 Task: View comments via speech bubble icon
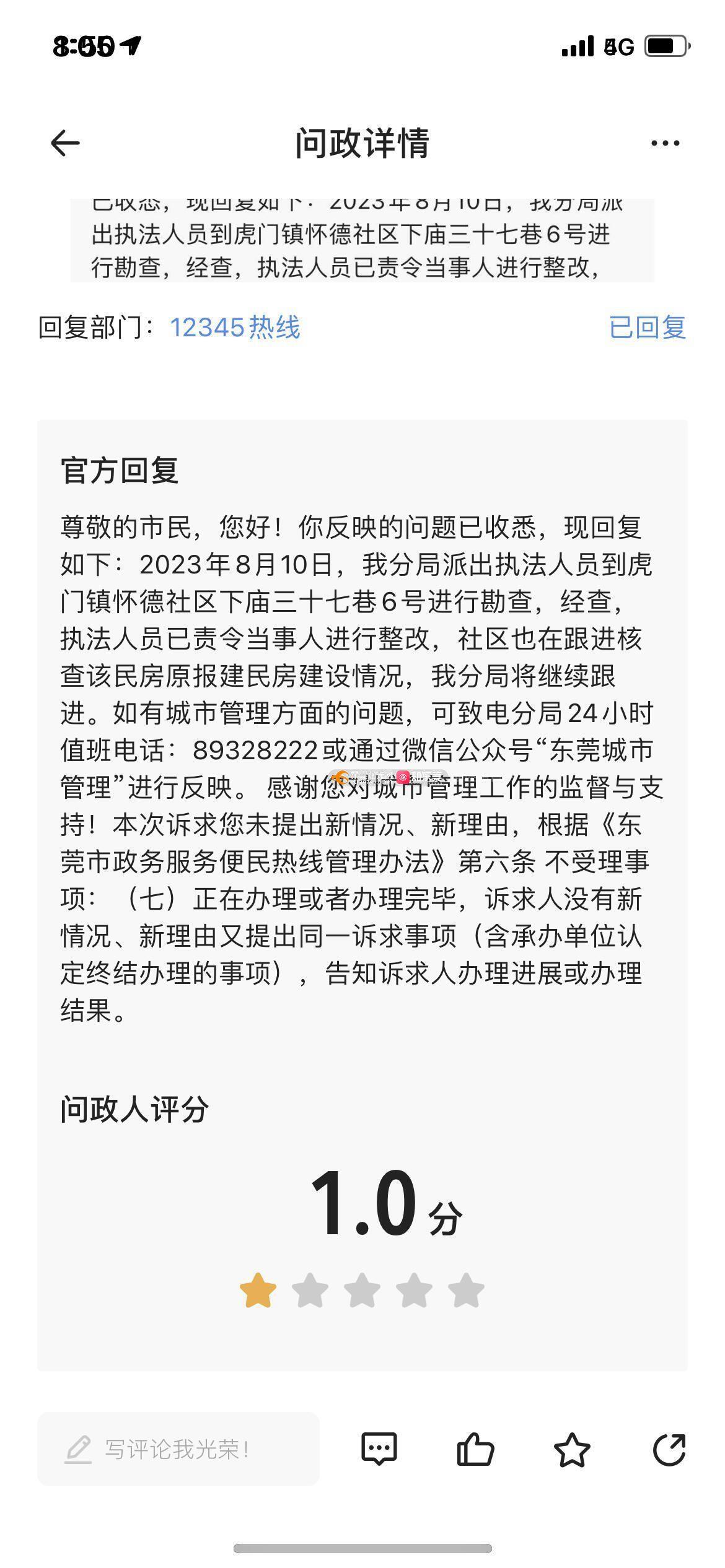[379, 1449]
